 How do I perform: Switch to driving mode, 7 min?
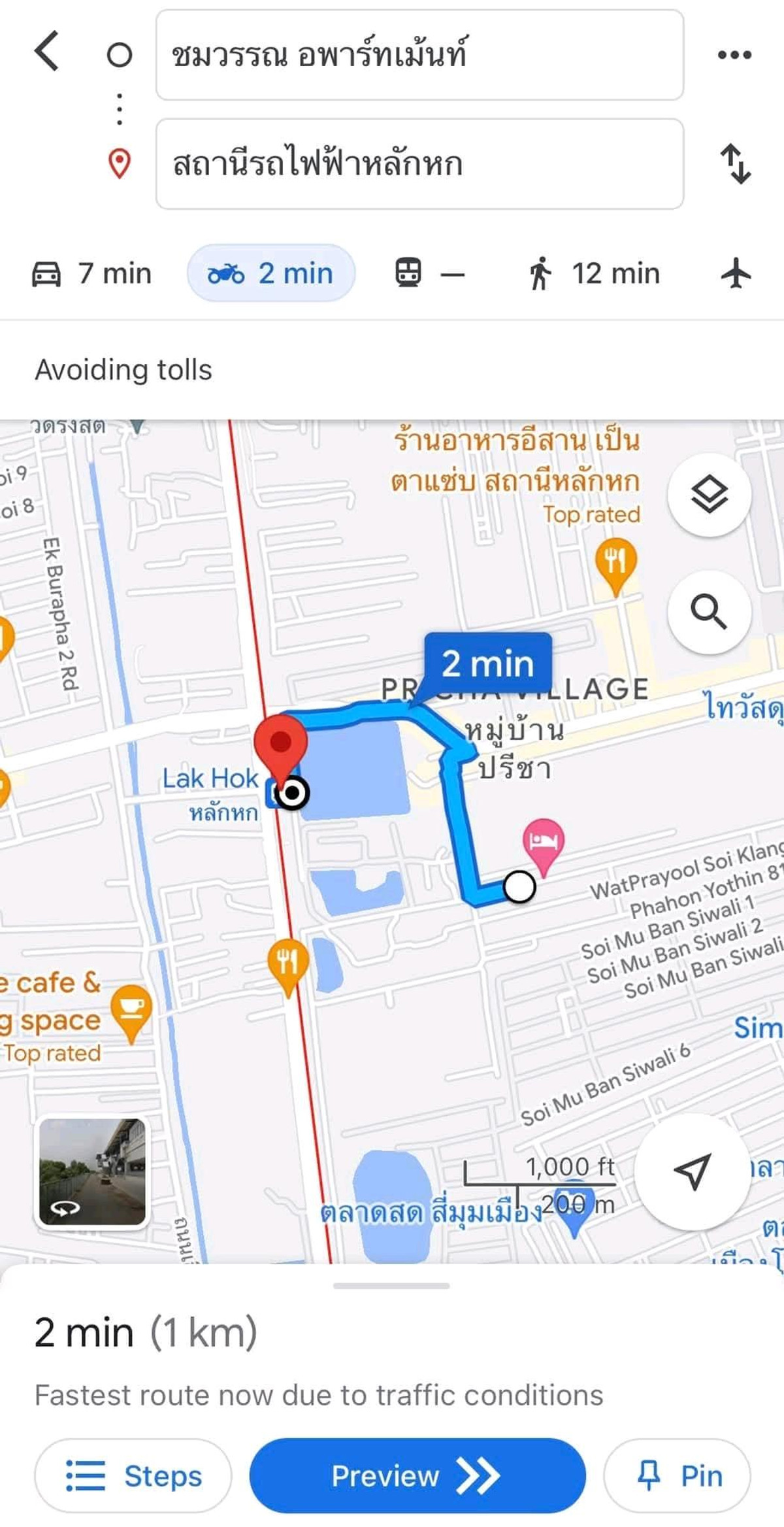point(92,273)
